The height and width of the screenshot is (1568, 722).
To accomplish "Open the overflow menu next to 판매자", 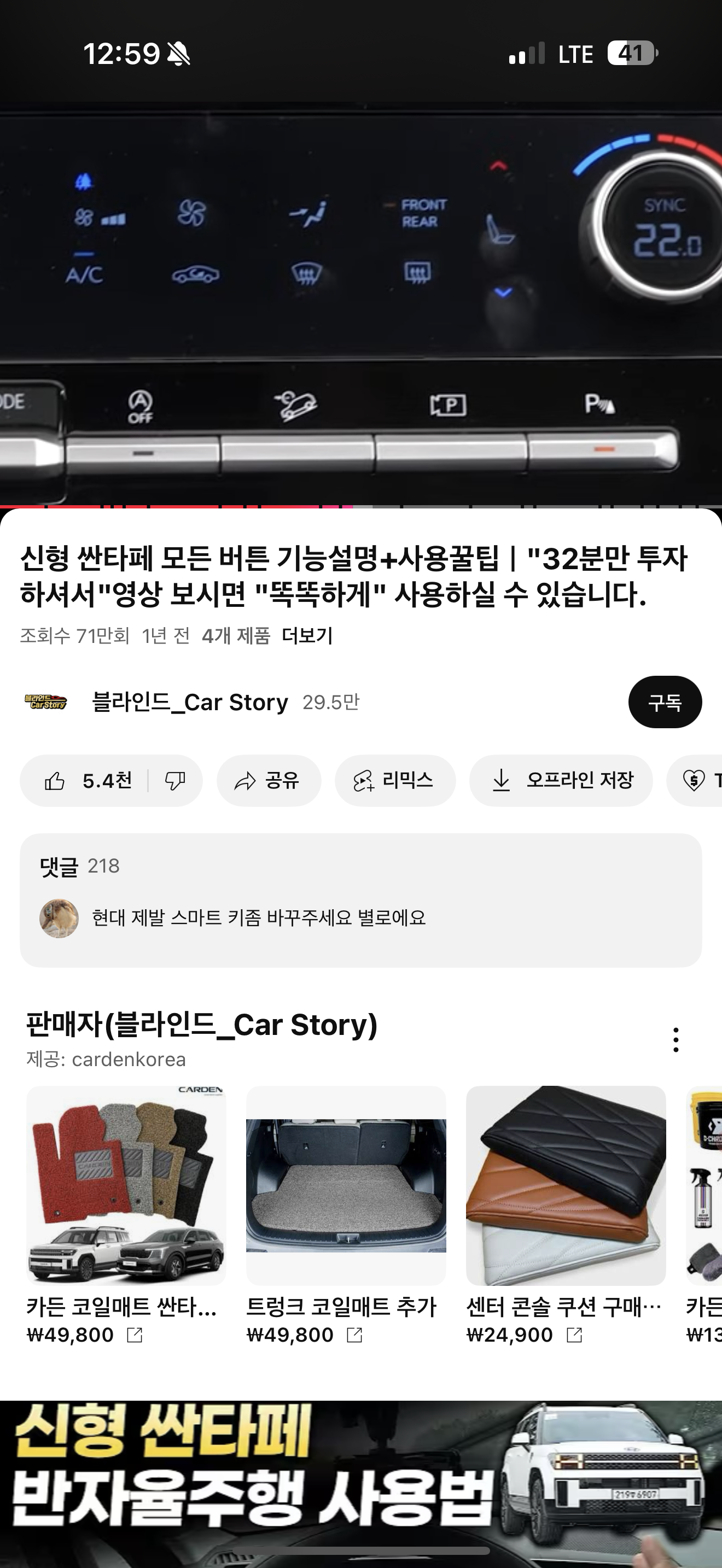I will click(x=675, y=1040).
